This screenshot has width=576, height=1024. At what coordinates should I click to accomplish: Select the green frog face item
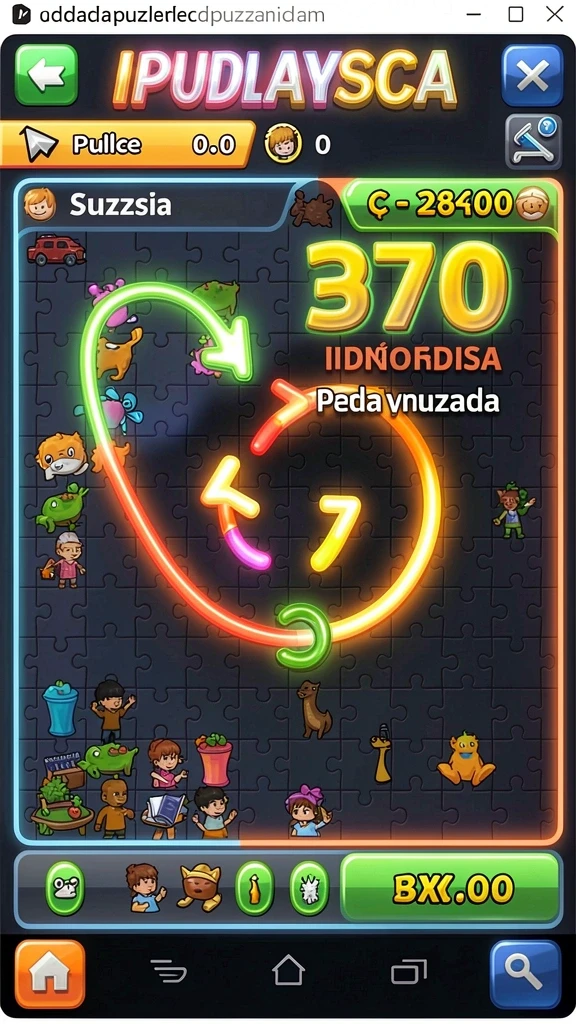(x=65, y=888)
